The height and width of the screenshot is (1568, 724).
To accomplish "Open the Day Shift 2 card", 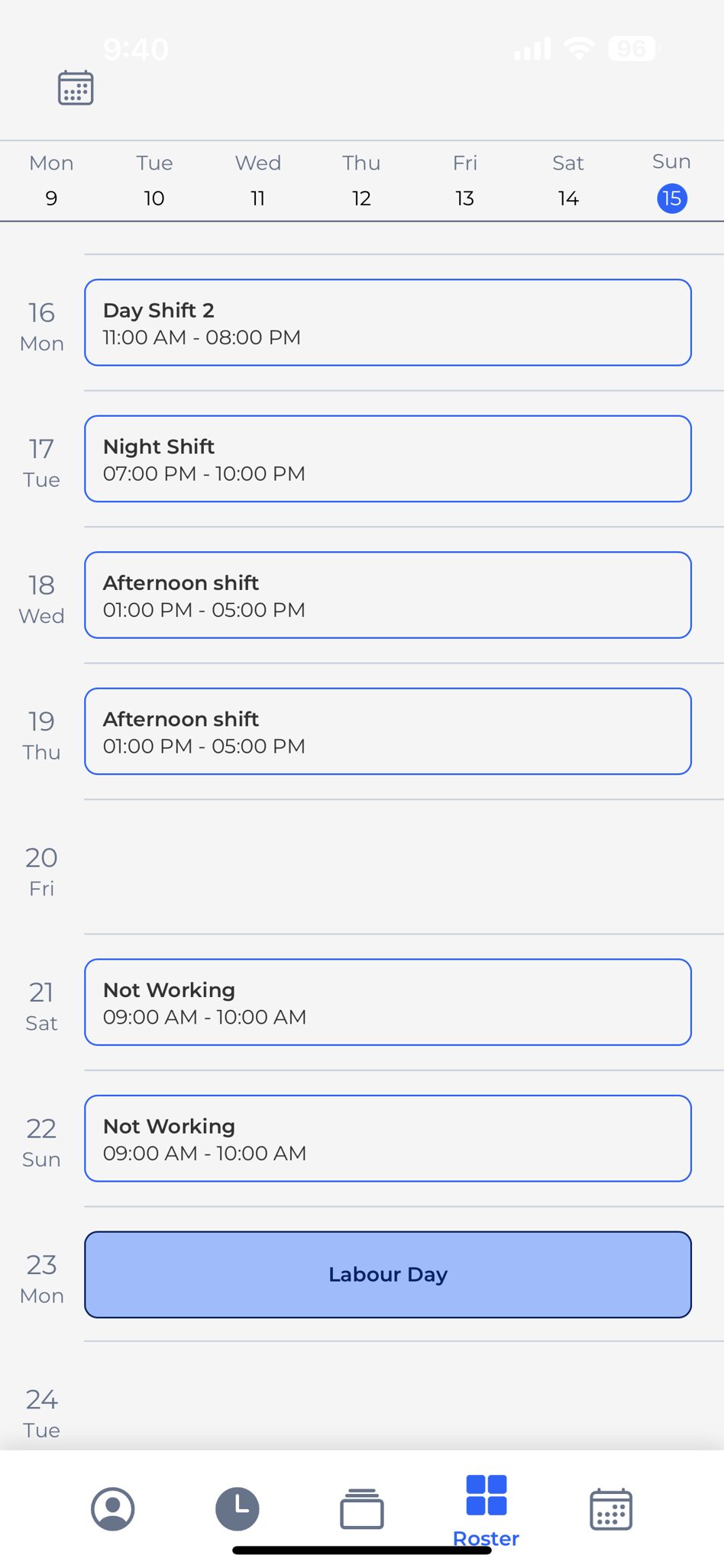I will click(387, 322).
